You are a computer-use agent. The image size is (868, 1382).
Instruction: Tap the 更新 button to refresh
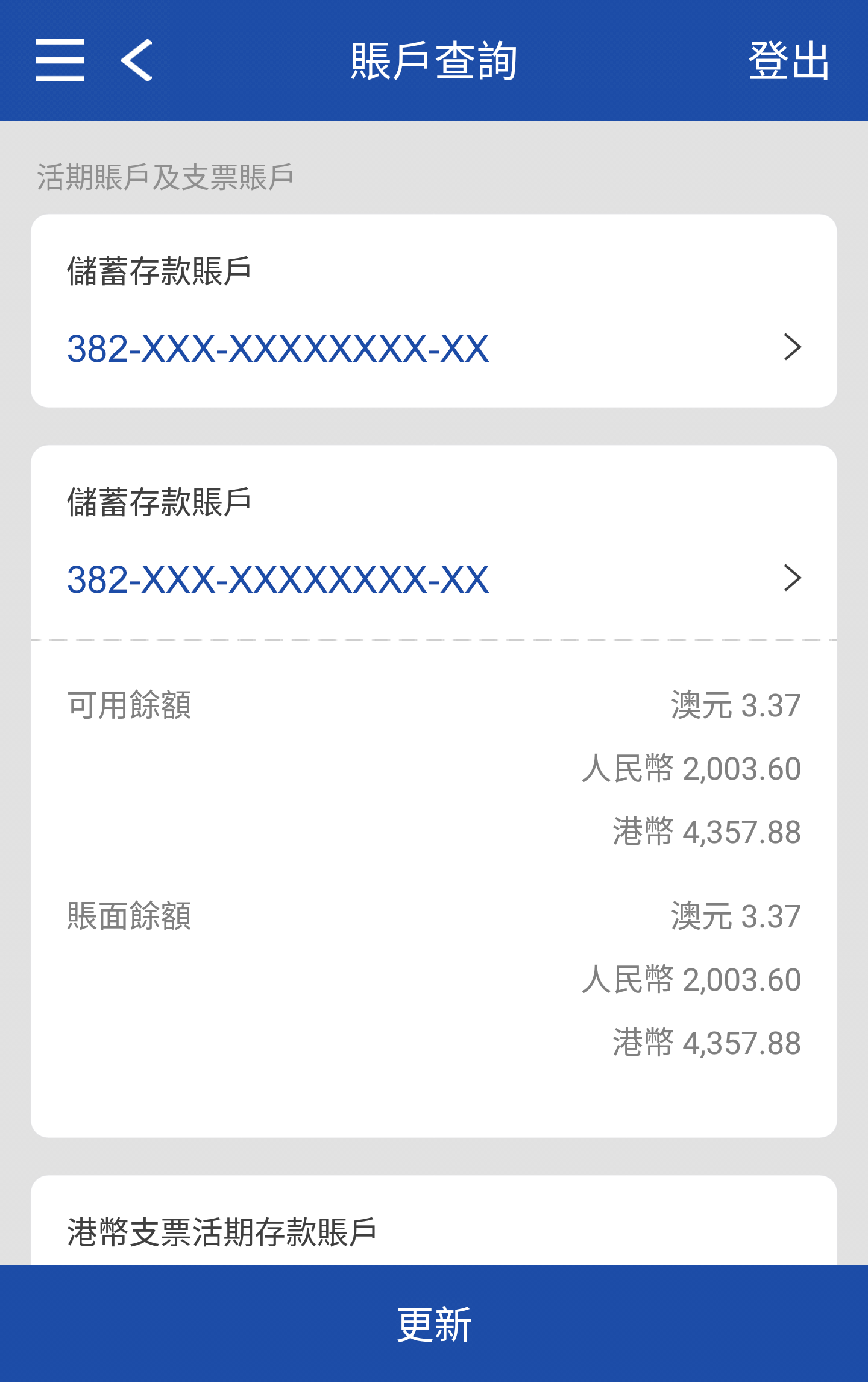(x=434, y=1324)
